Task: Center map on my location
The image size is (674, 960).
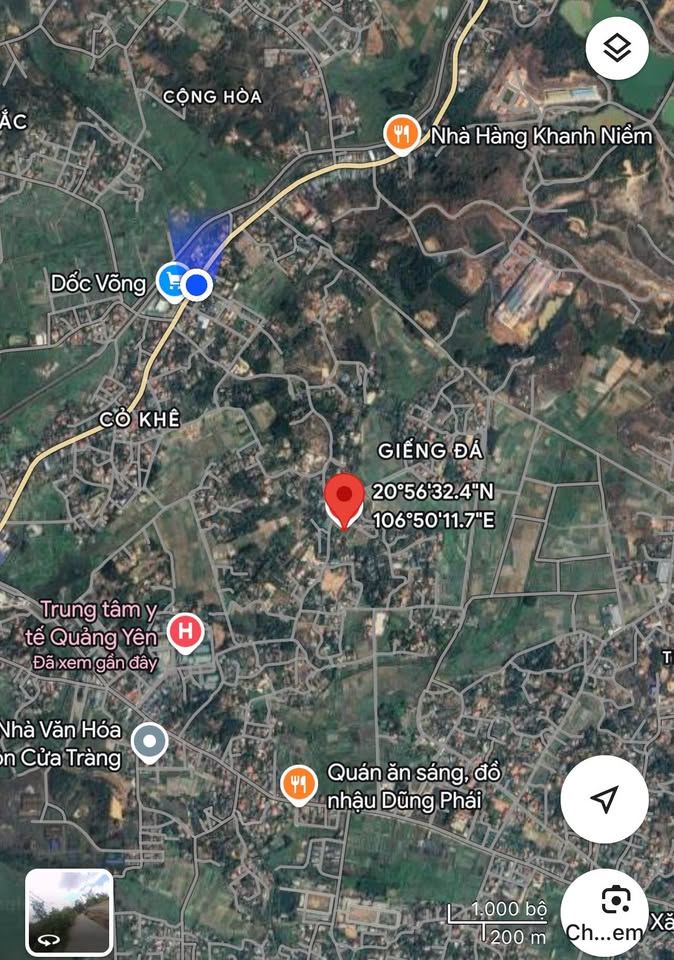Action: point(604,799)
